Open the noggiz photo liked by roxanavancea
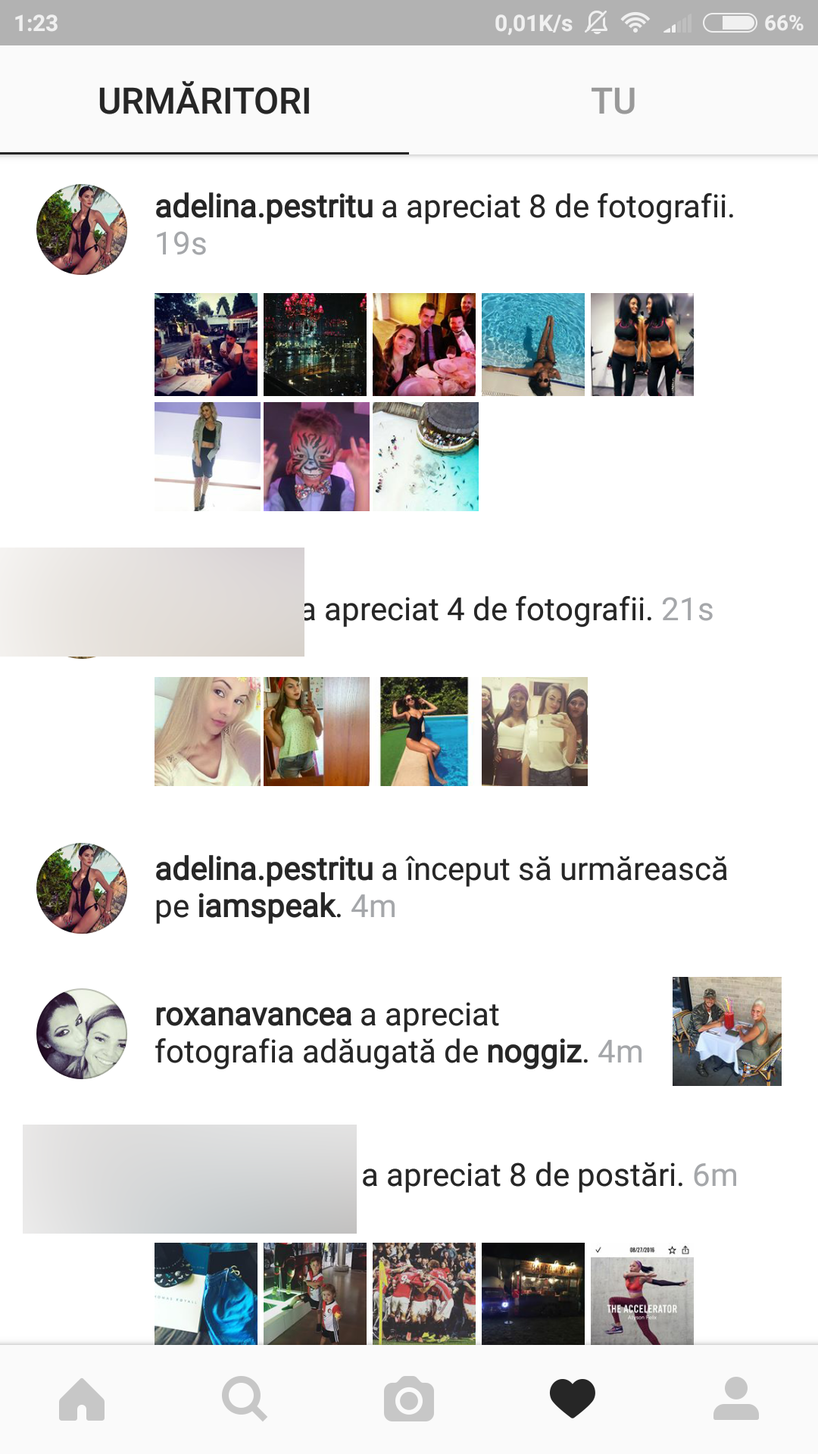818x1454 pixels. click(x=726, y=1031)
